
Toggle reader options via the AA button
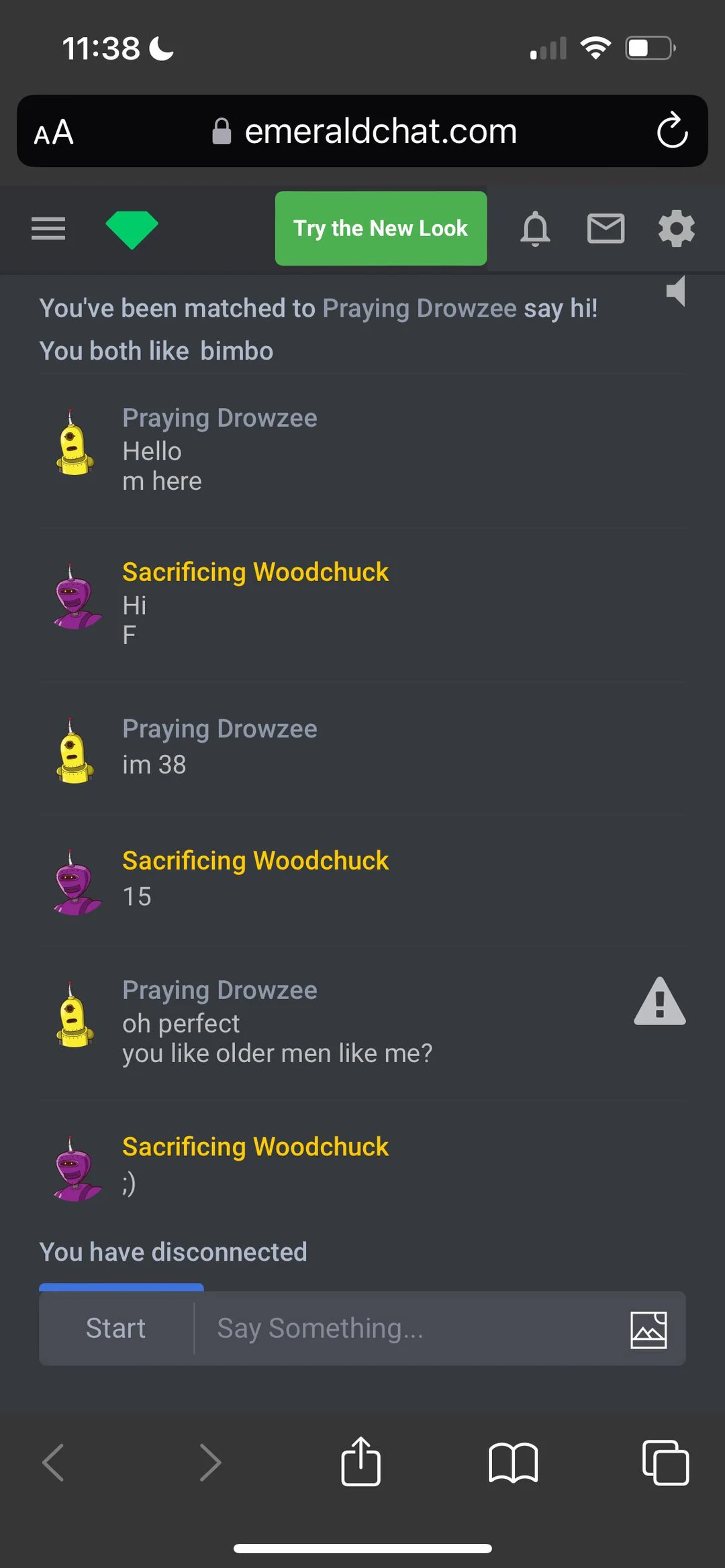54,132
